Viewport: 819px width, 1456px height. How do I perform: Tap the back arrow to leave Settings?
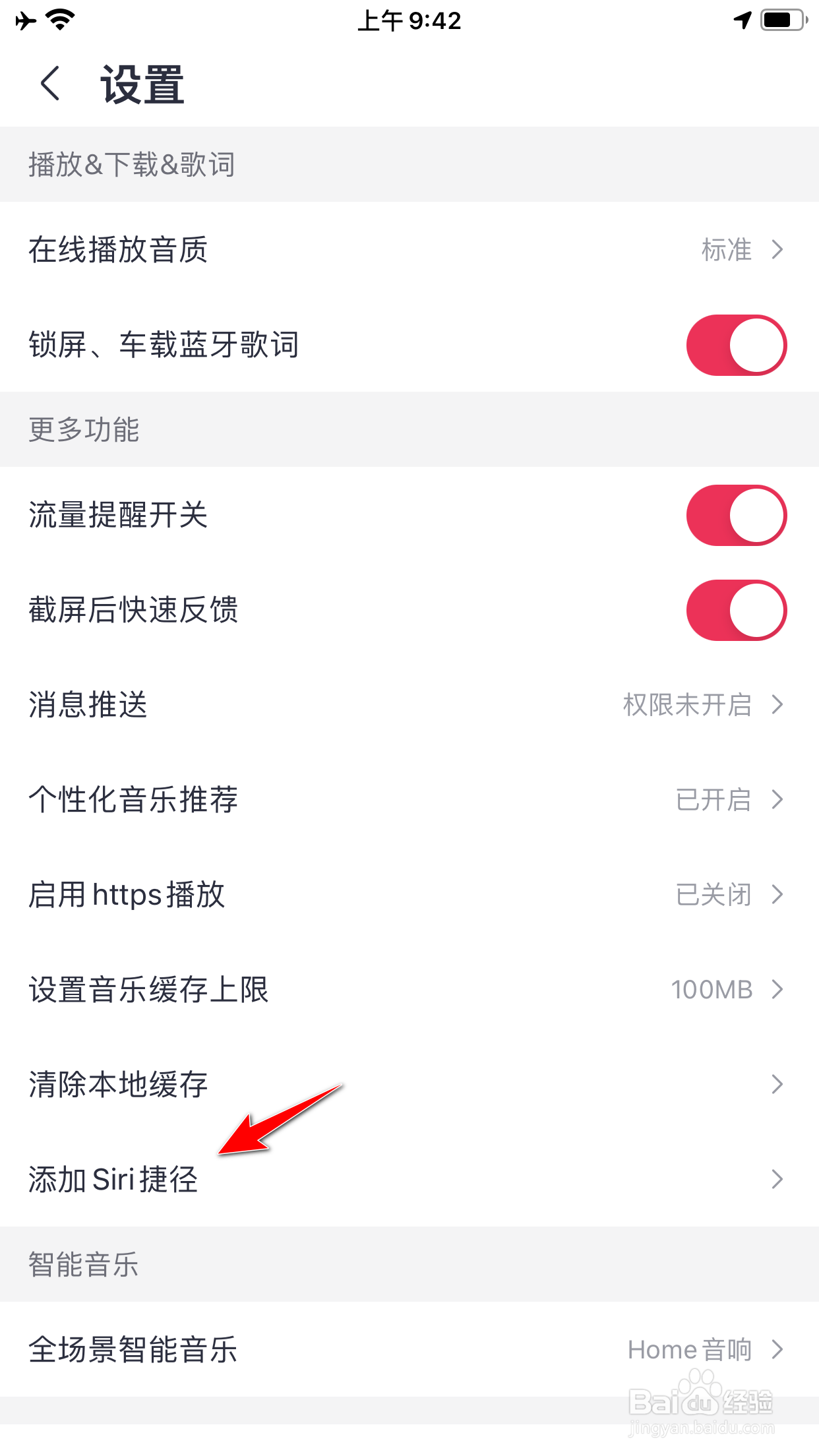pos(49,84)
